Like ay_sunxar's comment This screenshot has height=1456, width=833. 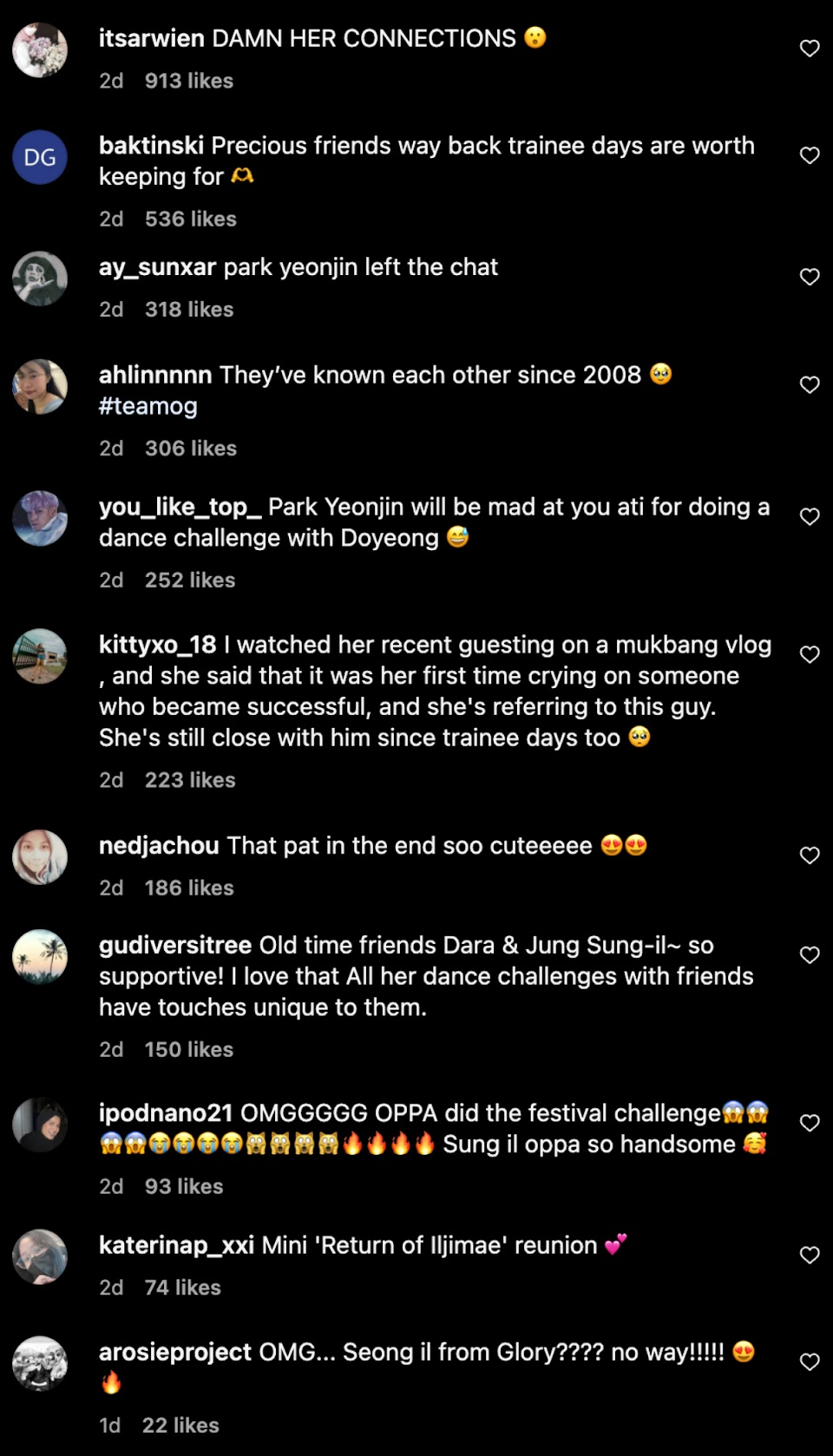click(809, 278)
